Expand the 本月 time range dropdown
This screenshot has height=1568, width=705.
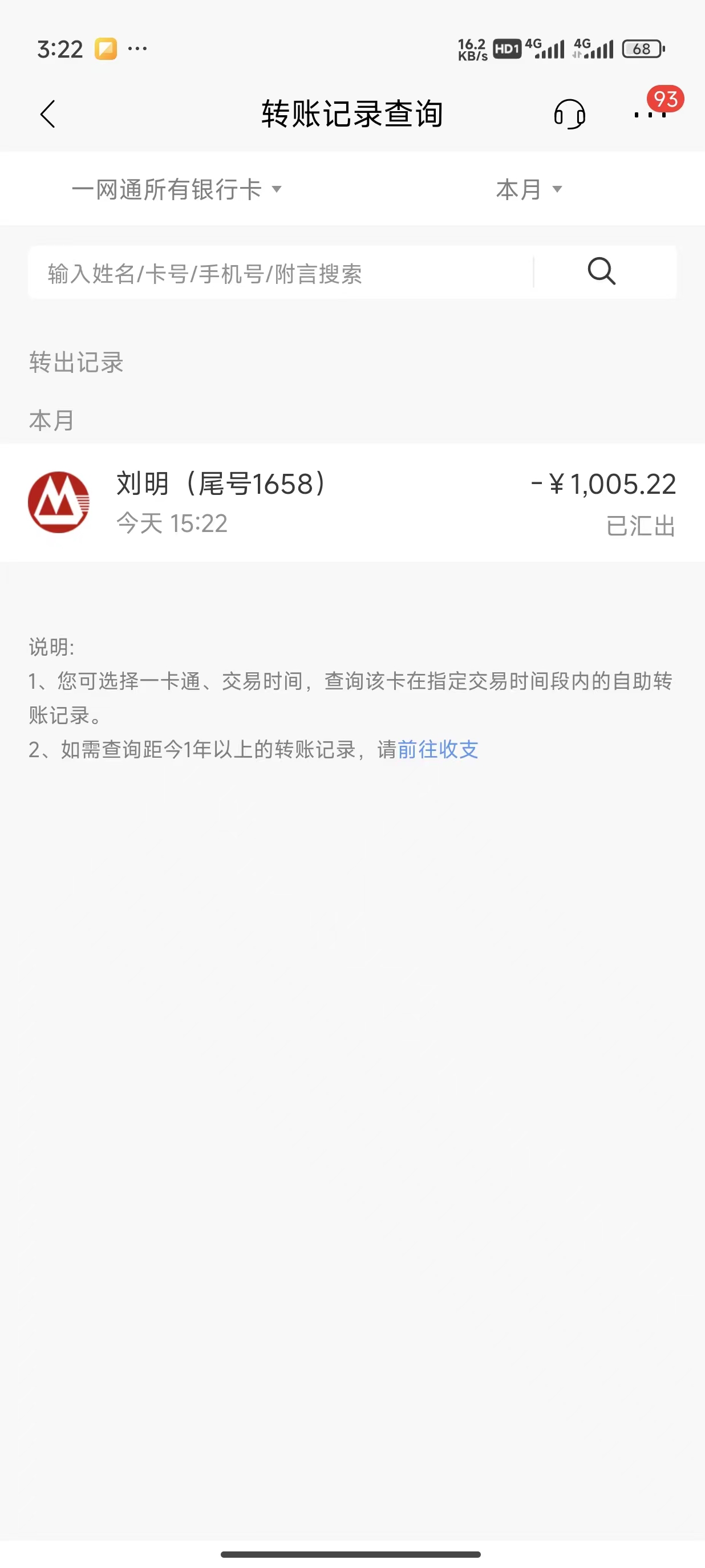pyautogui.click(x=528, y=189)
